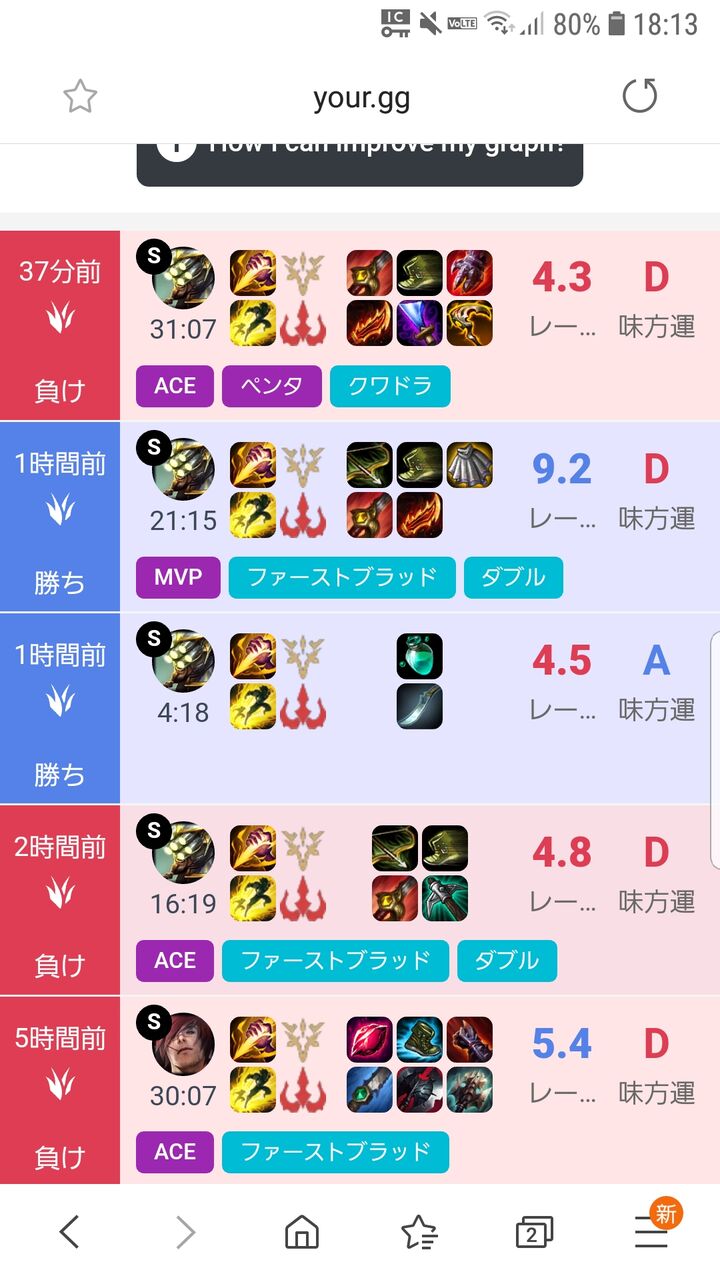The width and height of the screenshot is (720, 1280).
Task: Reload the your.gg page
Action: click(639, 97)
